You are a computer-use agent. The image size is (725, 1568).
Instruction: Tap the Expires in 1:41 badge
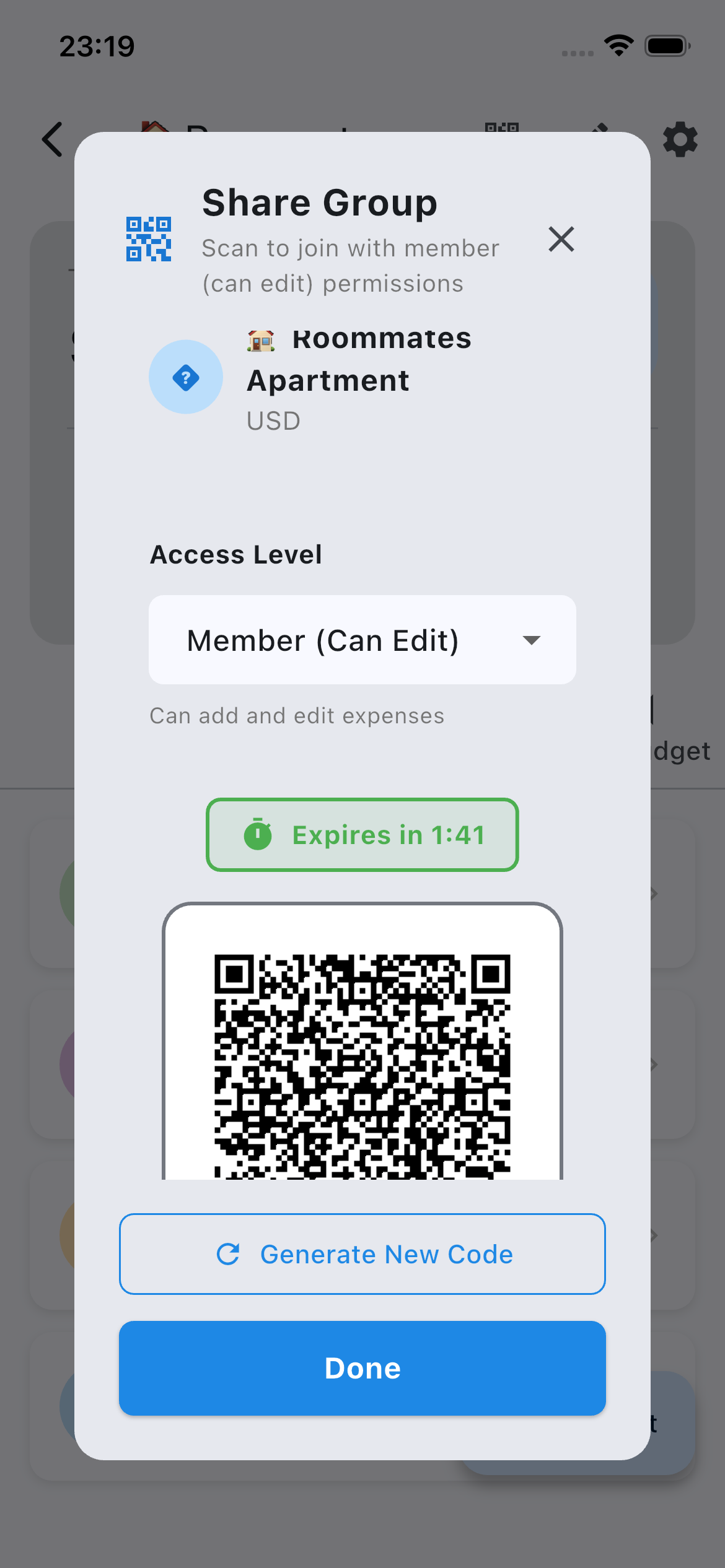click(x=362, y=834)
